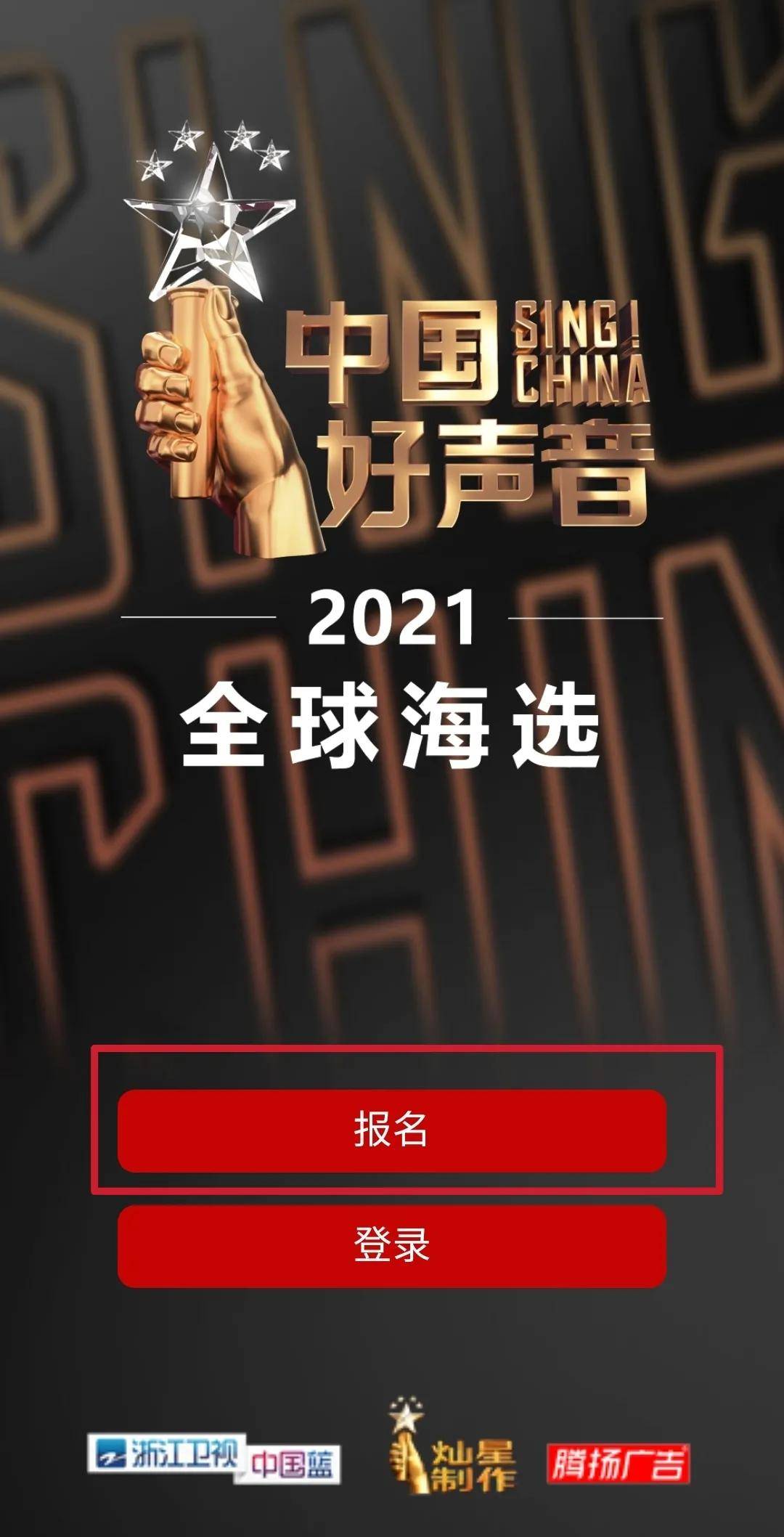Open the 登录 login button
The width and height of the screenshot is (784, 1537).
click(392, 1246)
